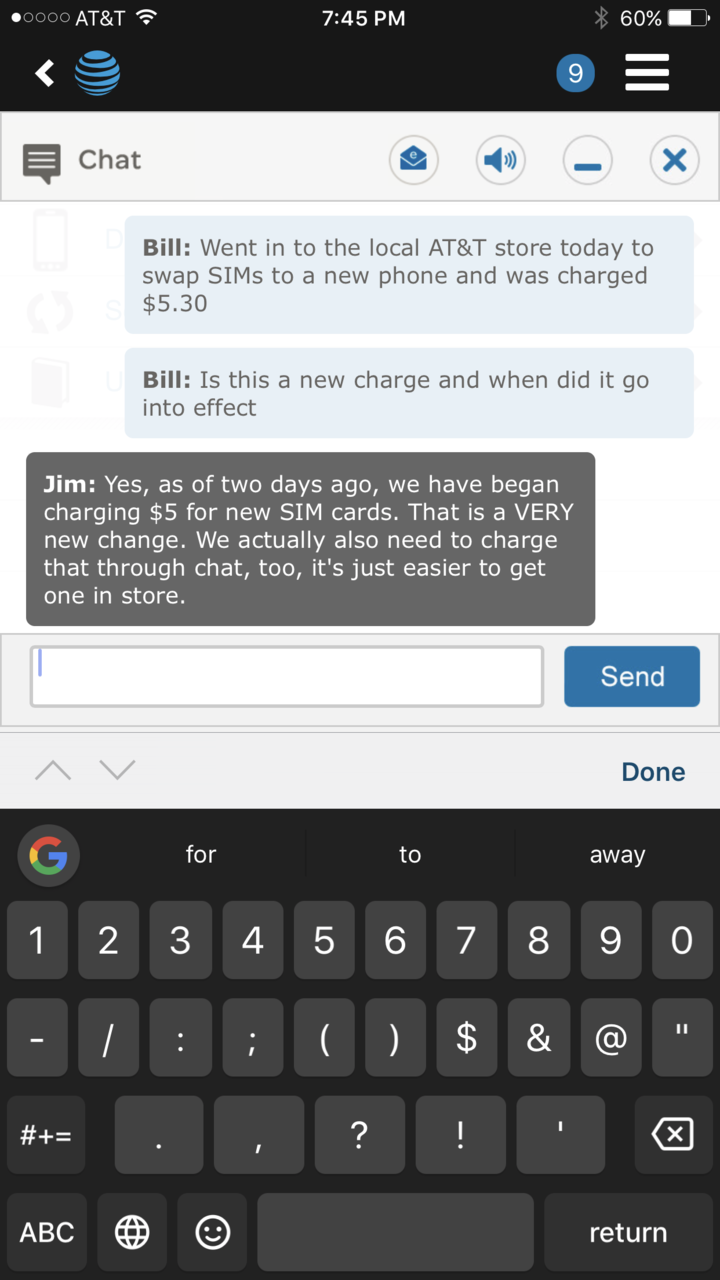Toggle chat sound with speaker icon
The height and width of the screenshot is (1280, 720).
click(x=500, y=160)
